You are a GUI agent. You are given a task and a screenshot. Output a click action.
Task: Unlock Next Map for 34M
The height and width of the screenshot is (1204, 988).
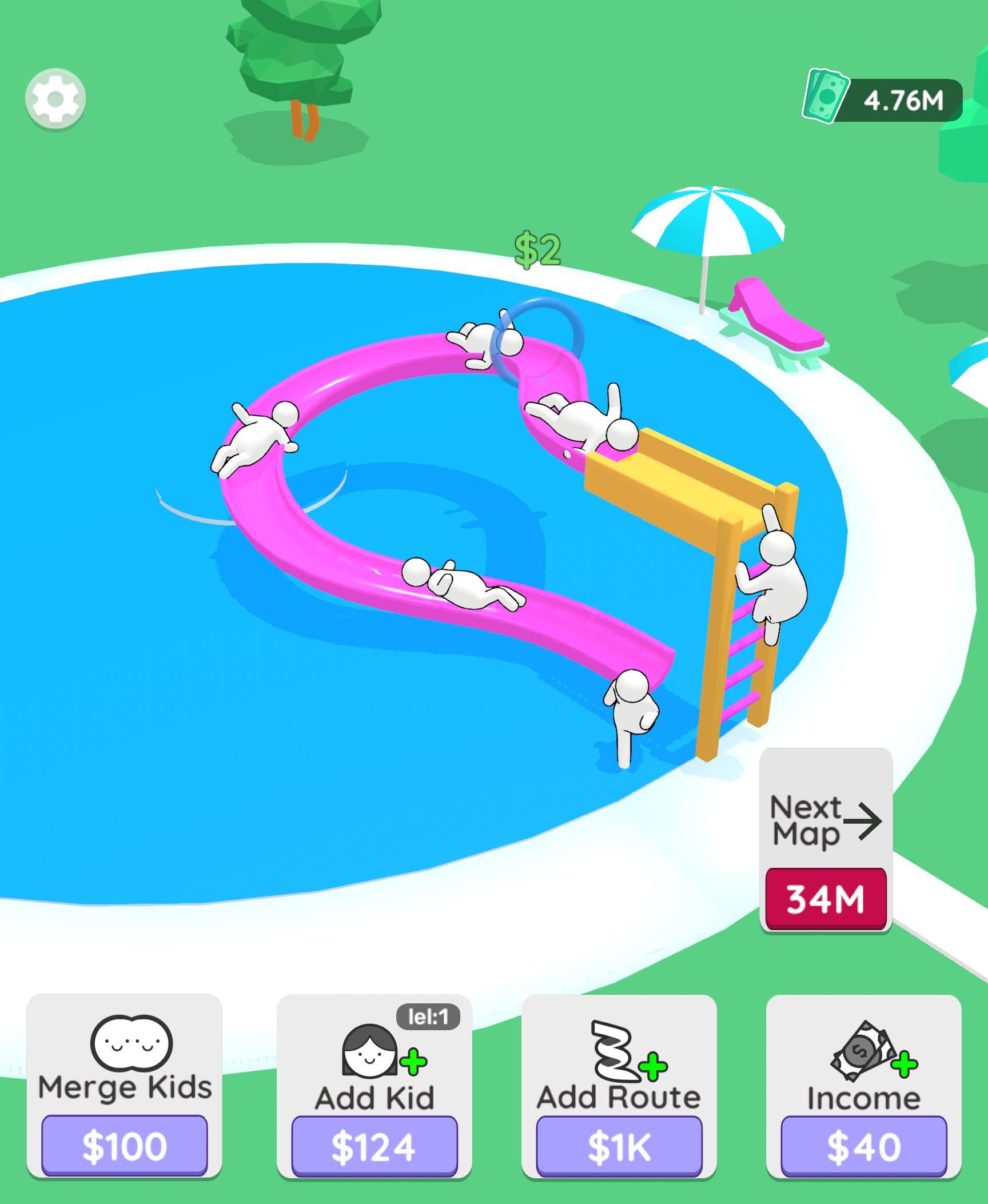pos(825,898)
